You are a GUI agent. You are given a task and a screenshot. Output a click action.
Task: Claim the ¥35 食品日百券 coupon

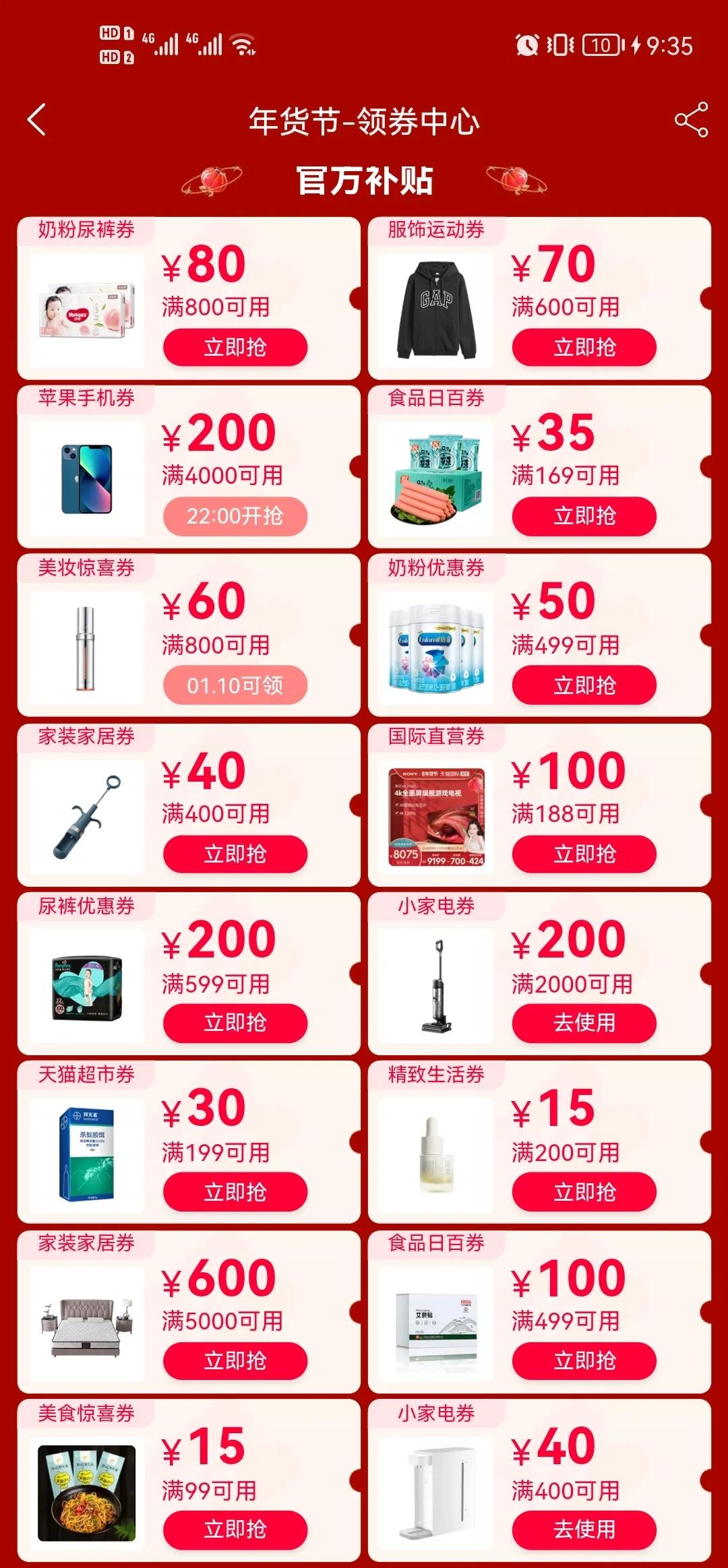[584, 516]
